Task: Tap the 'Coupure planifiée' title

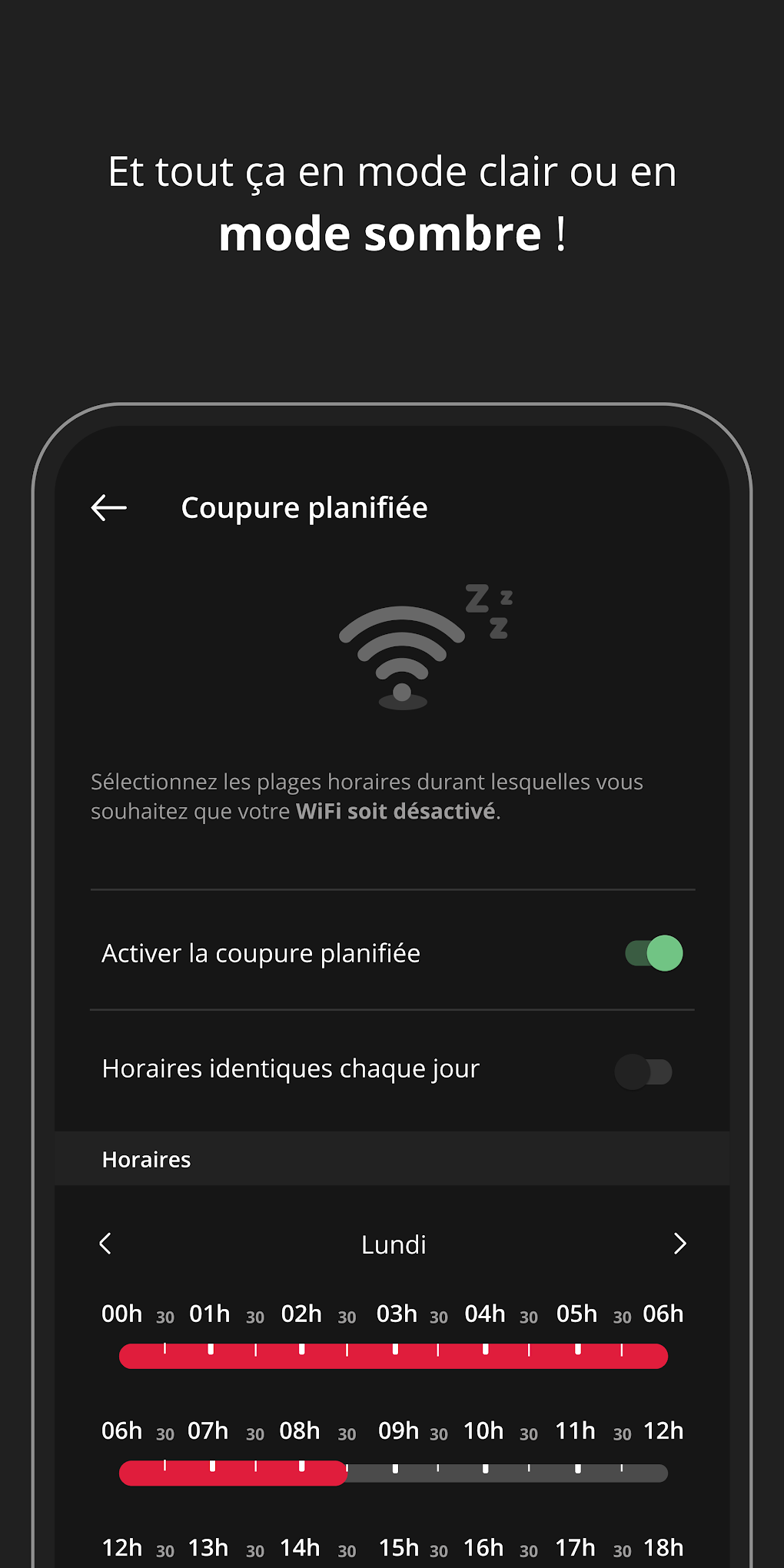Action: 304,507
